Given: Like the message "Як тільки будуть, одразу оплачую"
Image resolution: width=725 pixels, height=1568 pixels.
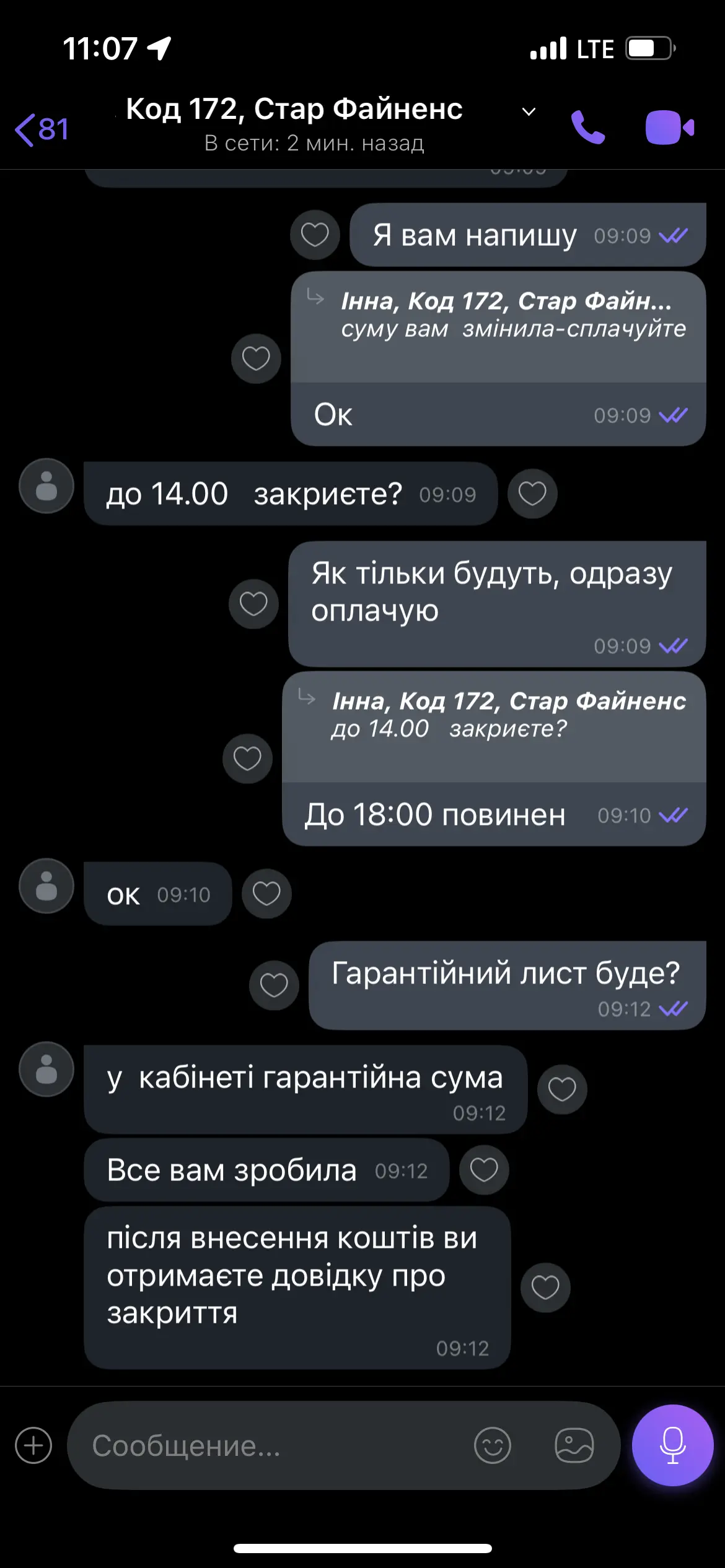Looking at the screenshot, I should [253, 604].
